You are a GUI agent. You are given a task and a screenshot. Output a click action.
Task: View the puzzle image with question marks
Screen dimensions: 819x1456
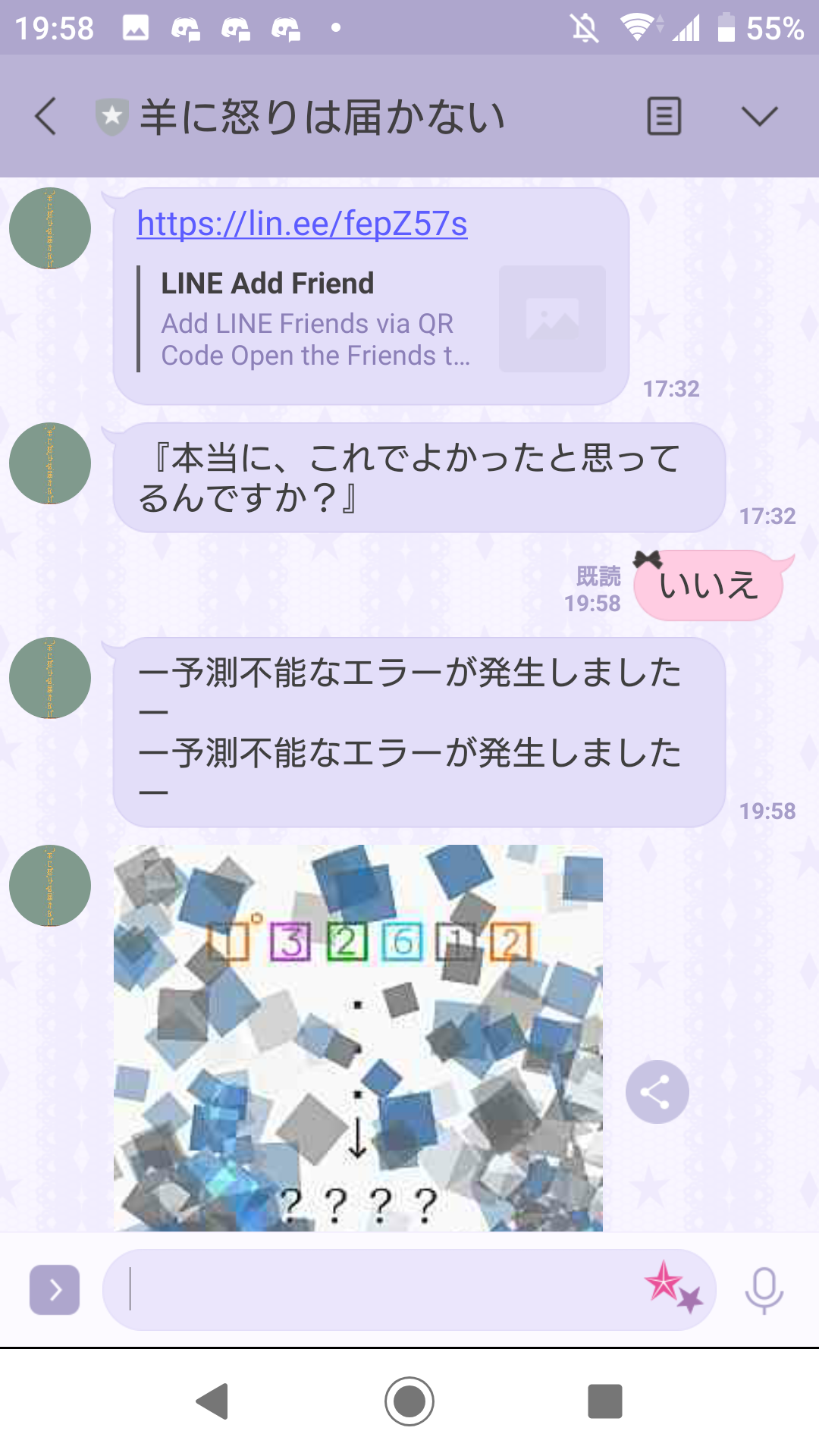(x=358, y=1037)
